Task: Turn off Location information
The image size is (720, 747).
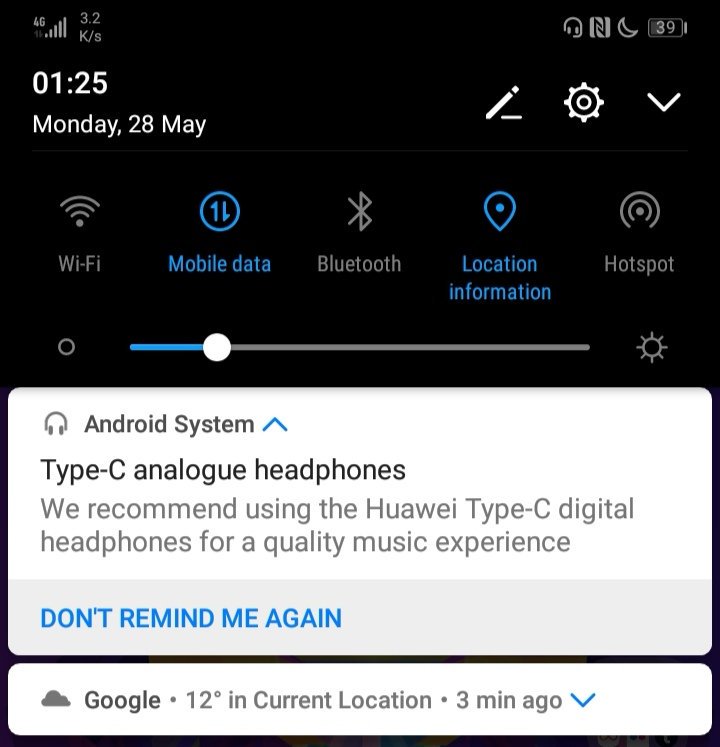Action: [x=499, y=213]
